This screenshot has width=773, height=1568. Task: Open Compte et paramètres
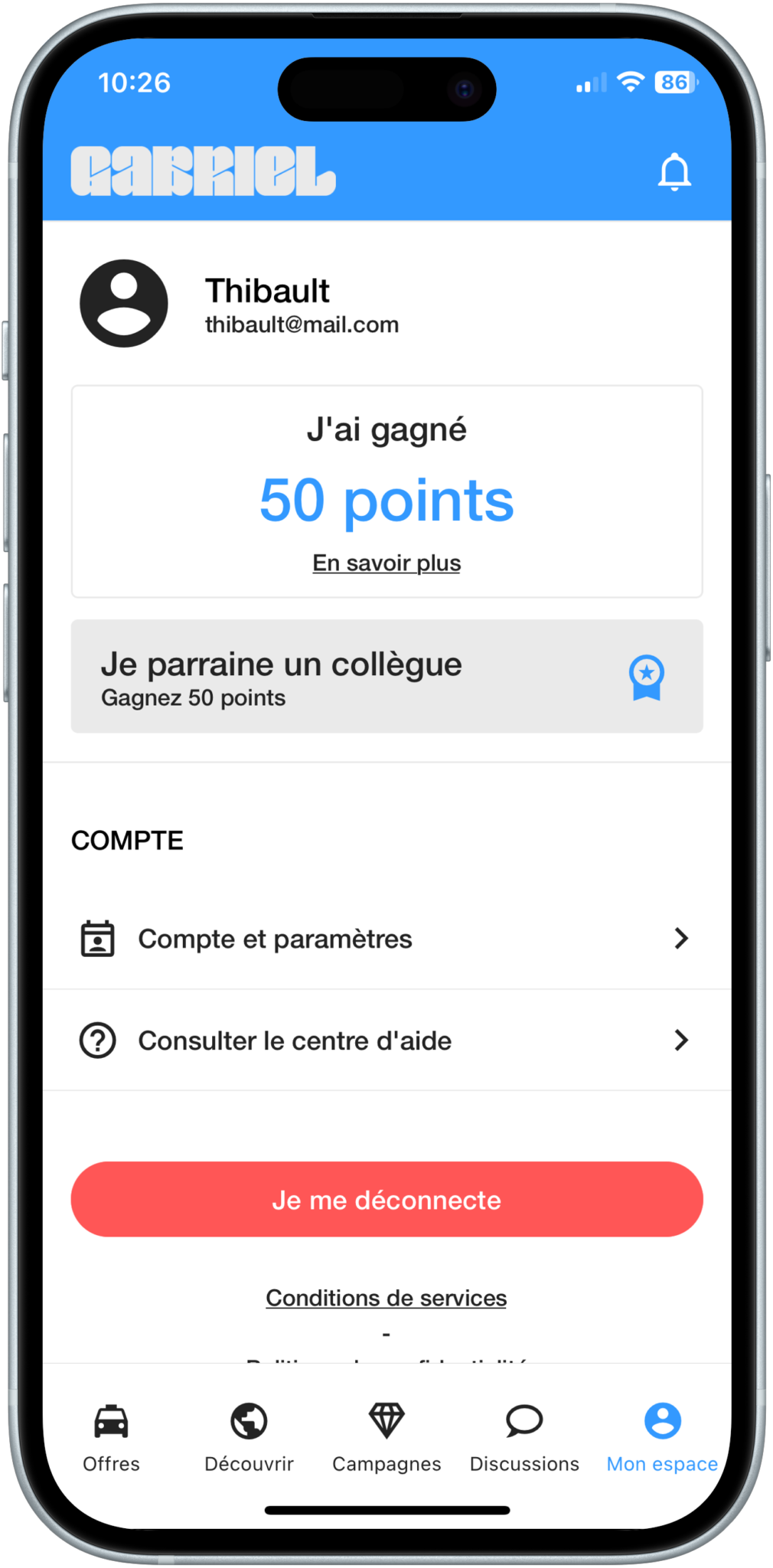click(x=386, y=939)
